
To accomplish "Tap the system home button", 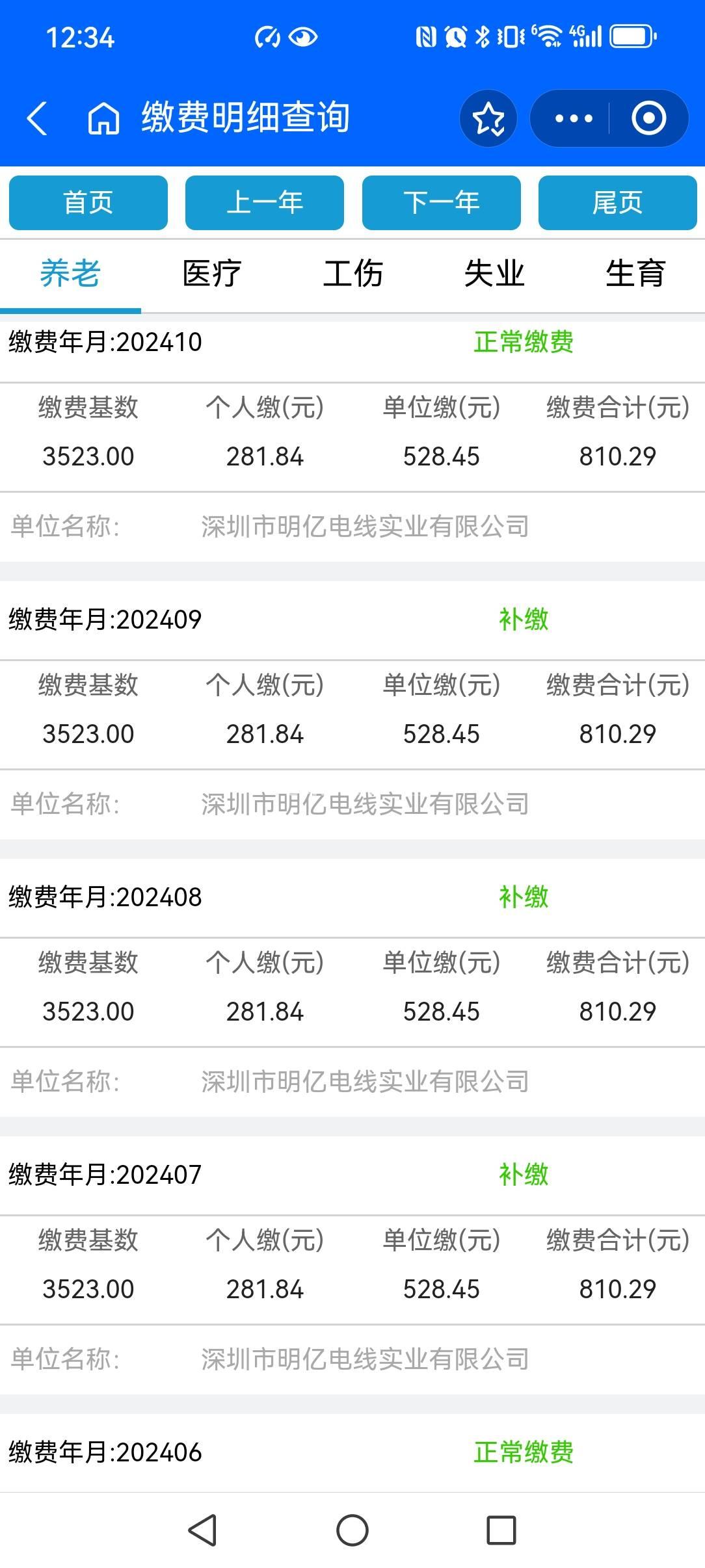I will pos(352,1530).
